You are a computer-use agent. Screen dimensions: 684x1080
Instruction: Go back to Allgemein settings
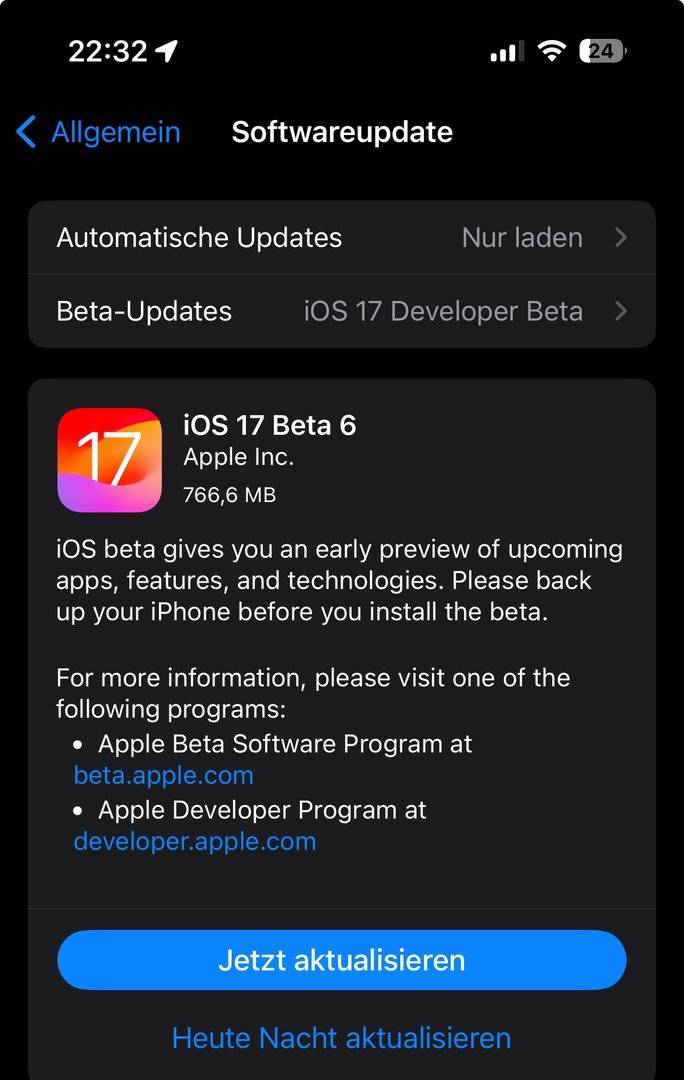[x=98, y=132]
